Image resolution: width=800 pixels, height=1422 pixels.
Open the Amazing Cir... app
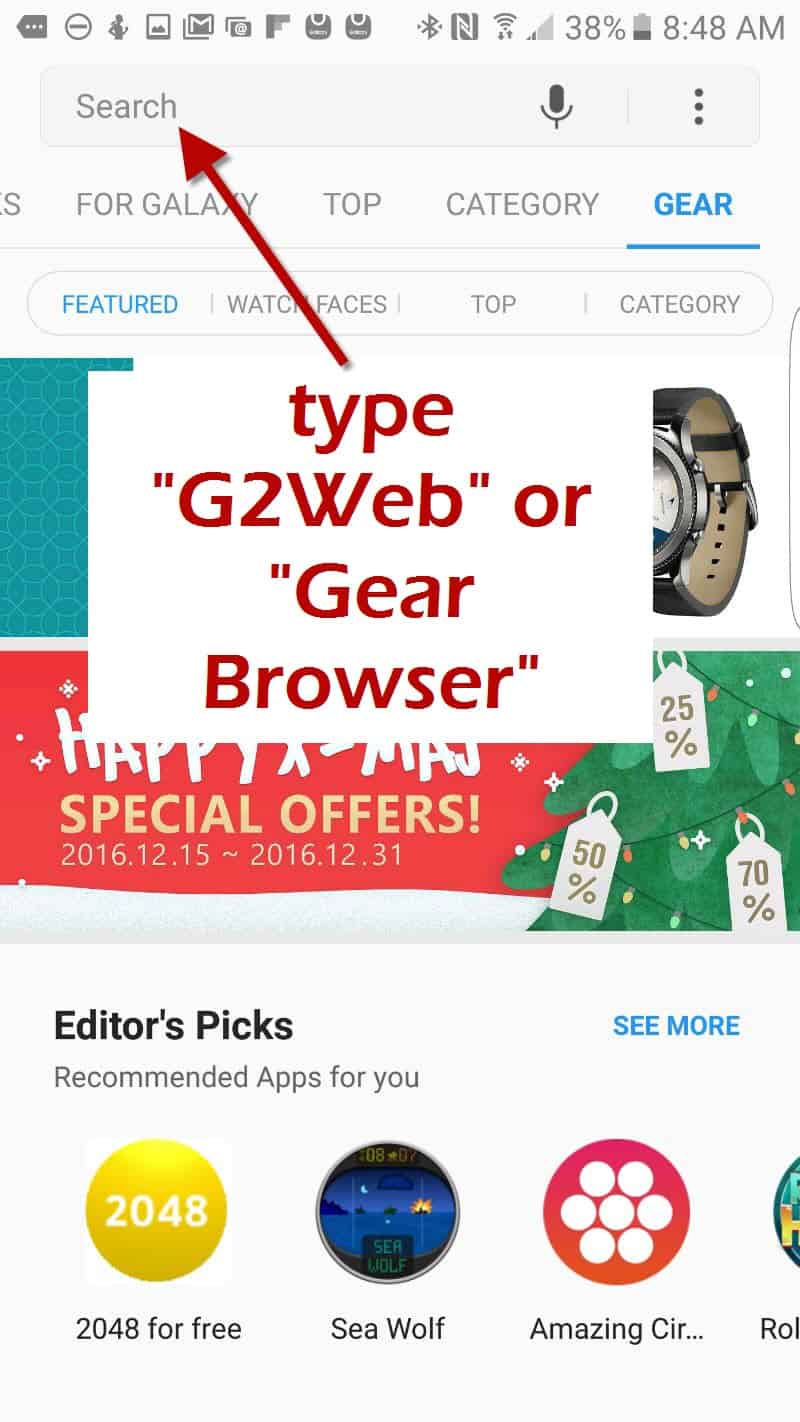(x=616, y=1212)
